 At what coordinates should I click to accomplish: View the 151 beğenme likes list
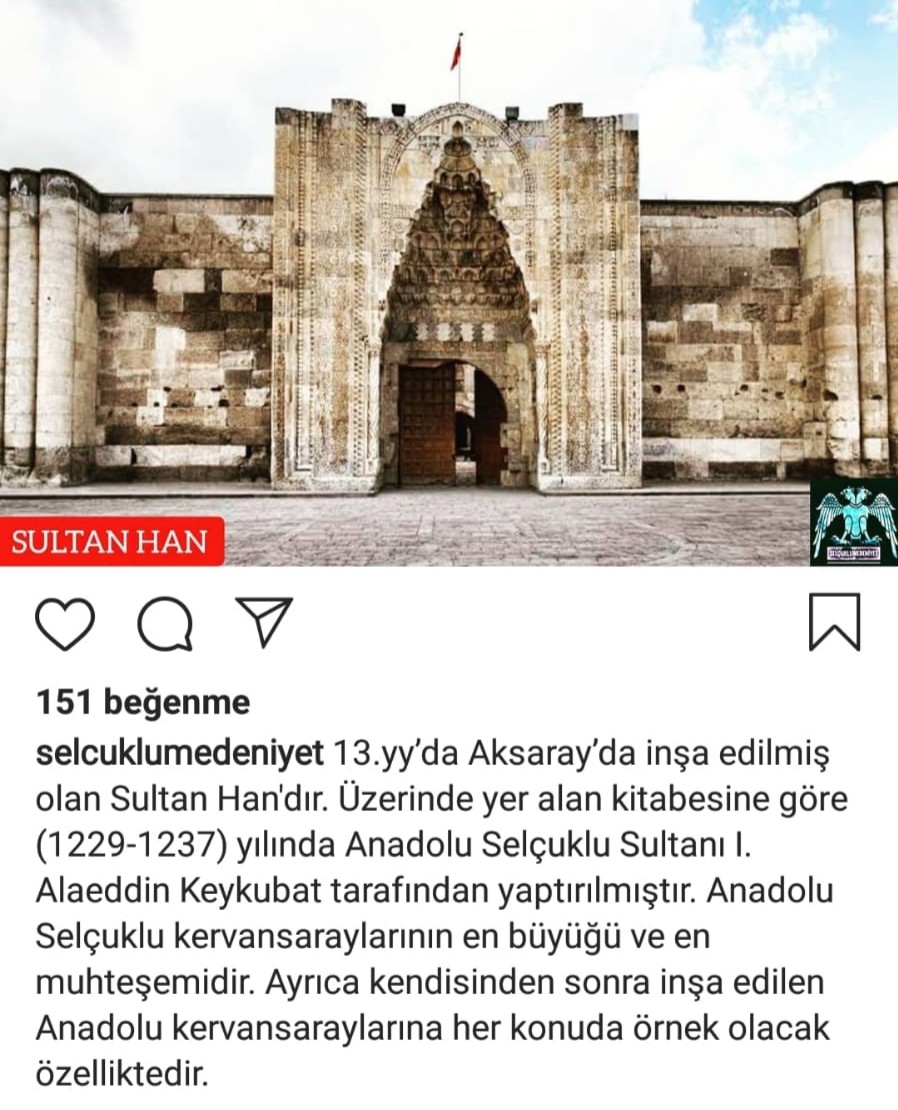pyautogui.click(x=143, y=703)
